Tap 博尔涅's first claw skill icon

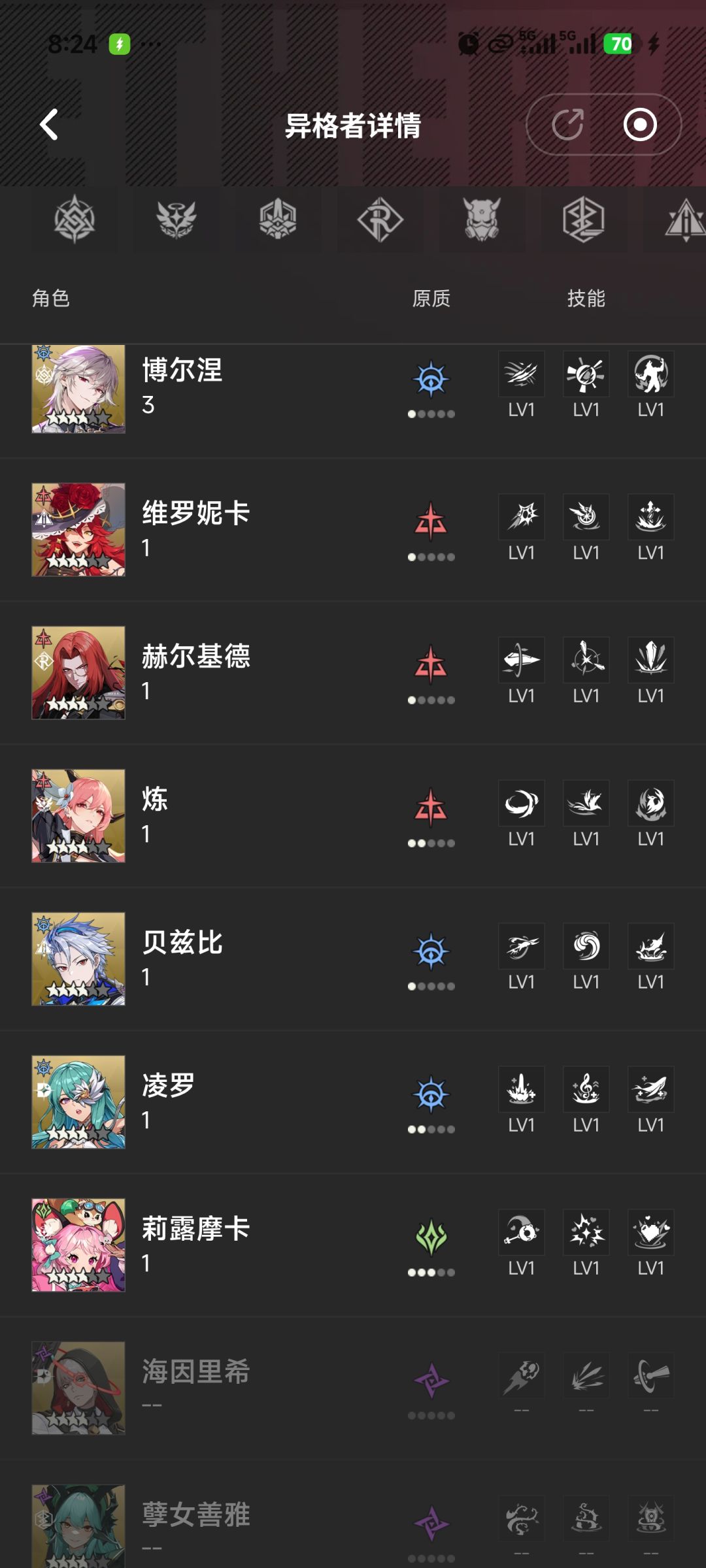521,374
